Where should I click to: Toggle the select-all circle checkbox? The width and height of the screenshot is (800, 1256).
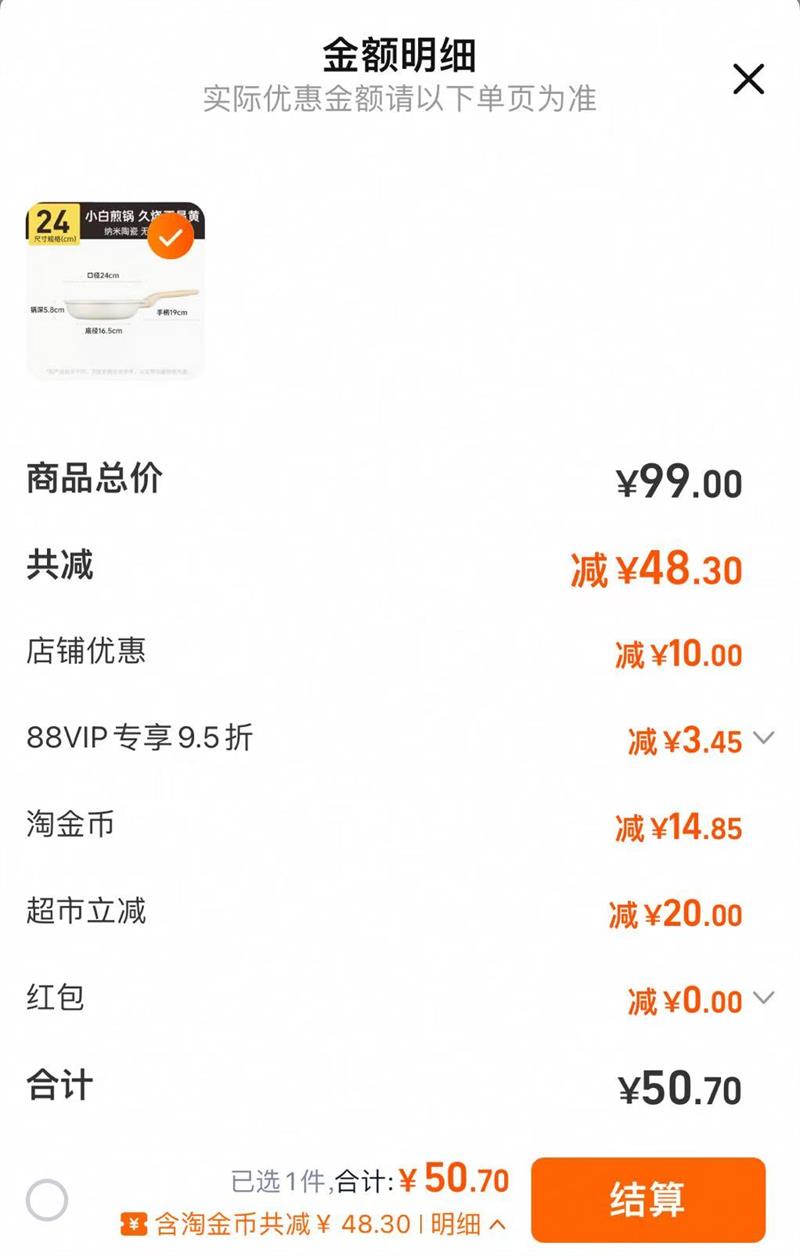pos(47,1199)
